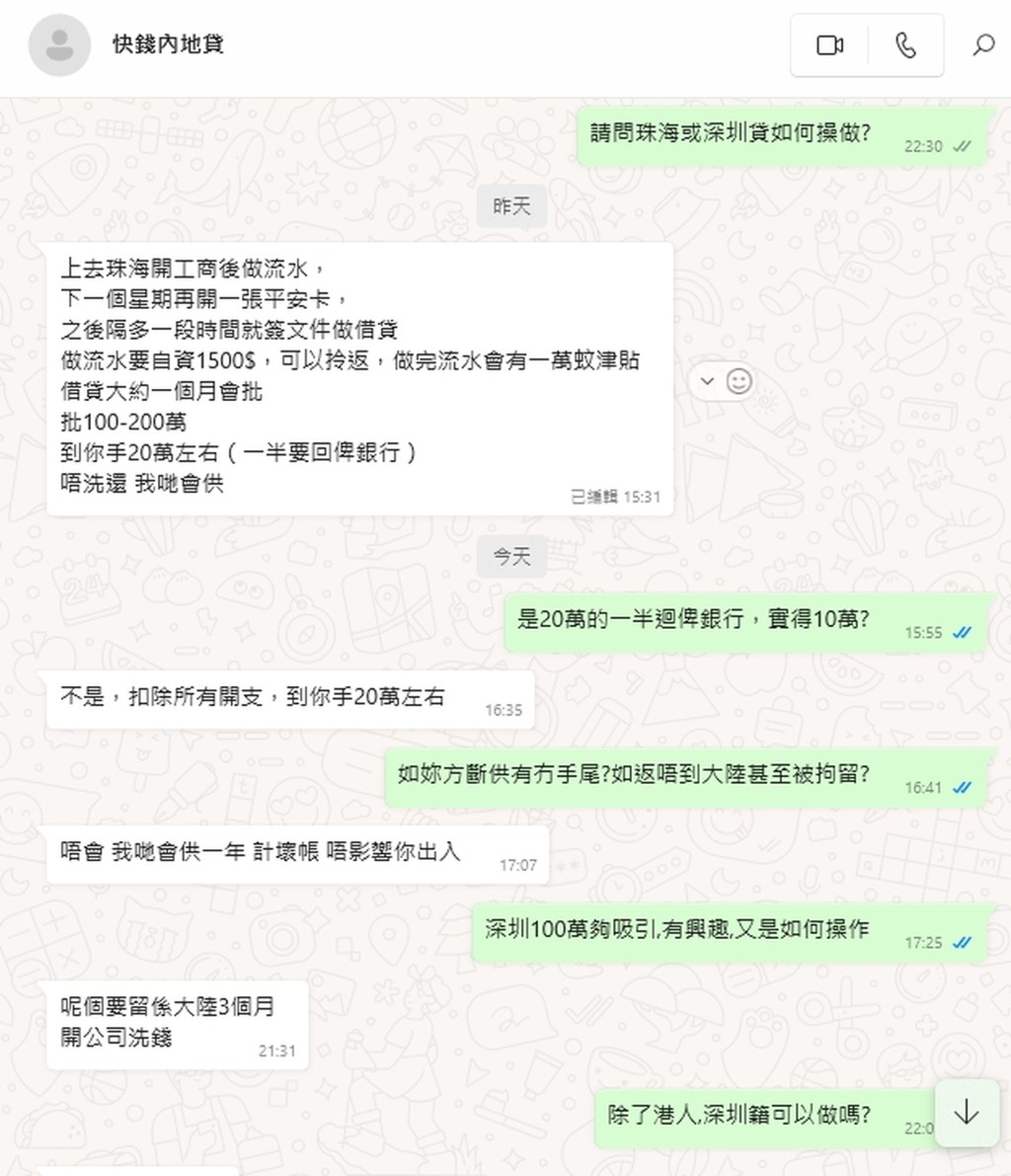1011x1176 pixels.
Task: Open message options chevron on 珠海開工商 message
Action: click(x=707, y=381)
